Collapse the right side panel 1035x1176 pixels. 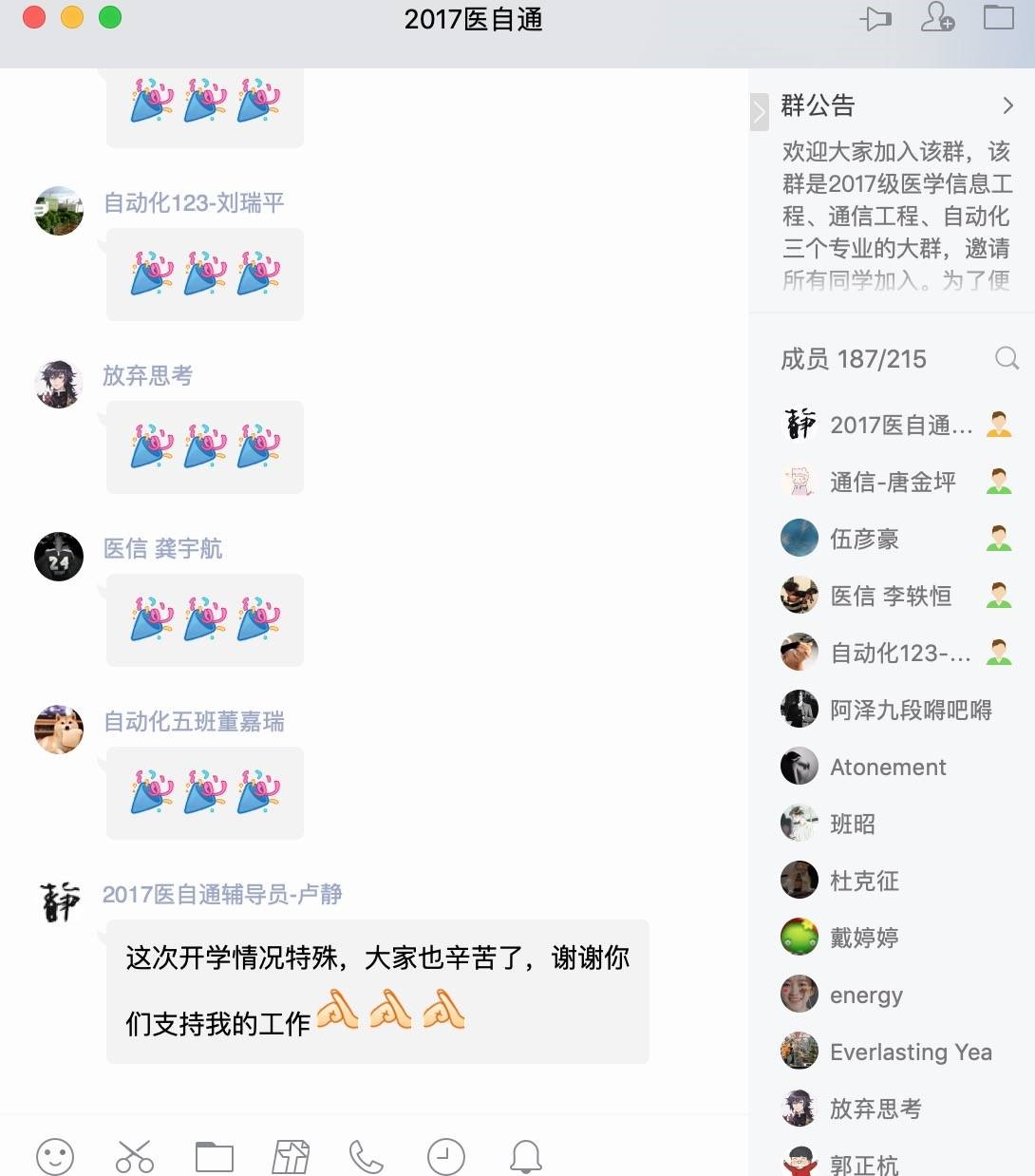(x=759, y=112)
